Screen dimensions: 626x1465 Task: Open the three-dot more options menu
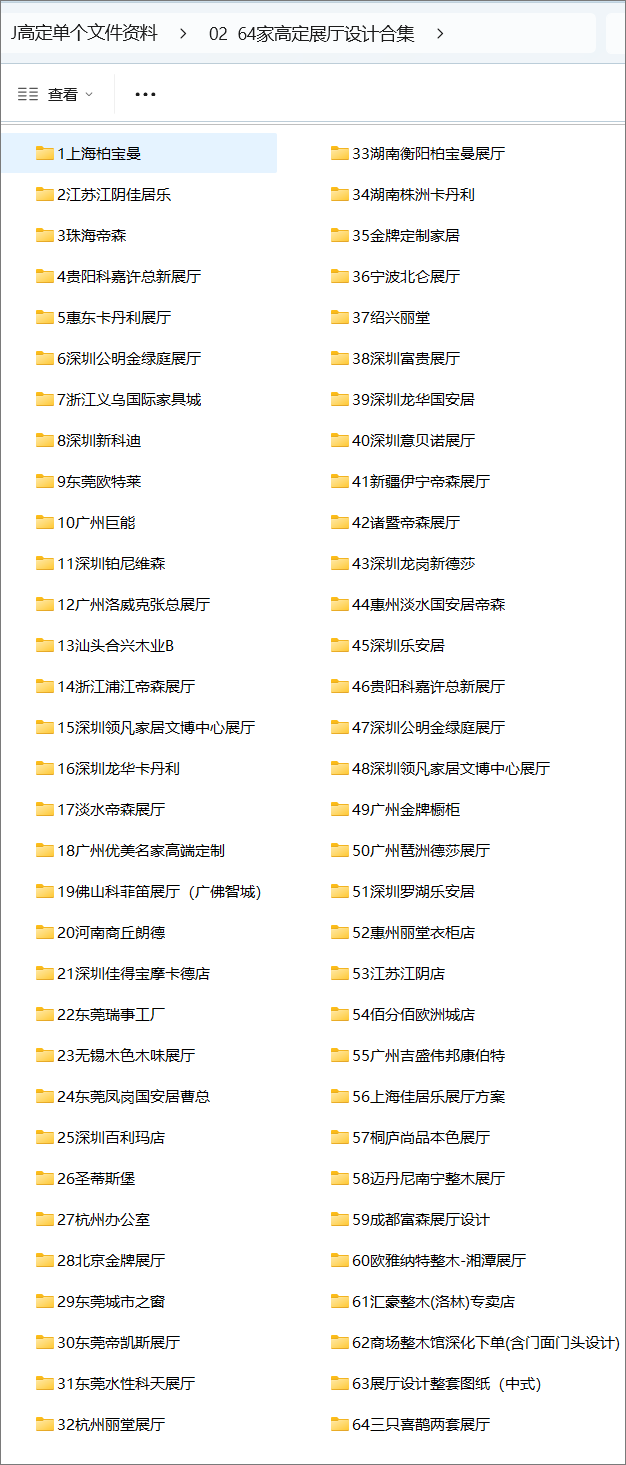point(145,94)
